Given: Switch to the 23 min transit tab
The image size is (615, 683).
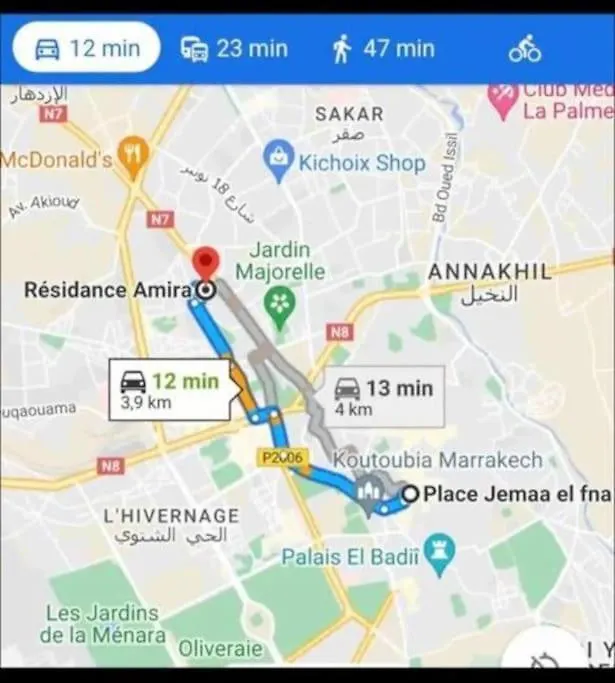Looking at the screenshot, I should 232,48.
